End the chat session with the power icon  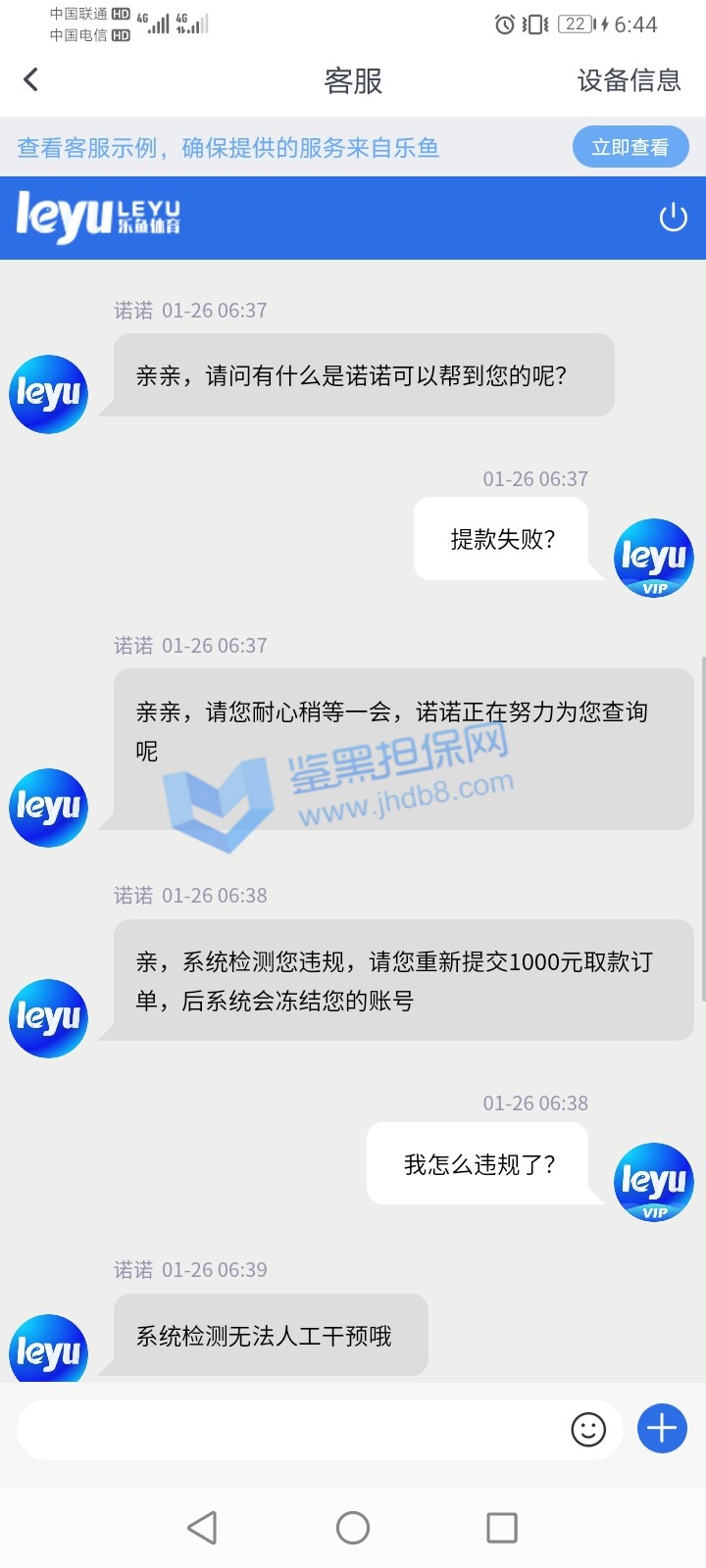click(673, 217)
